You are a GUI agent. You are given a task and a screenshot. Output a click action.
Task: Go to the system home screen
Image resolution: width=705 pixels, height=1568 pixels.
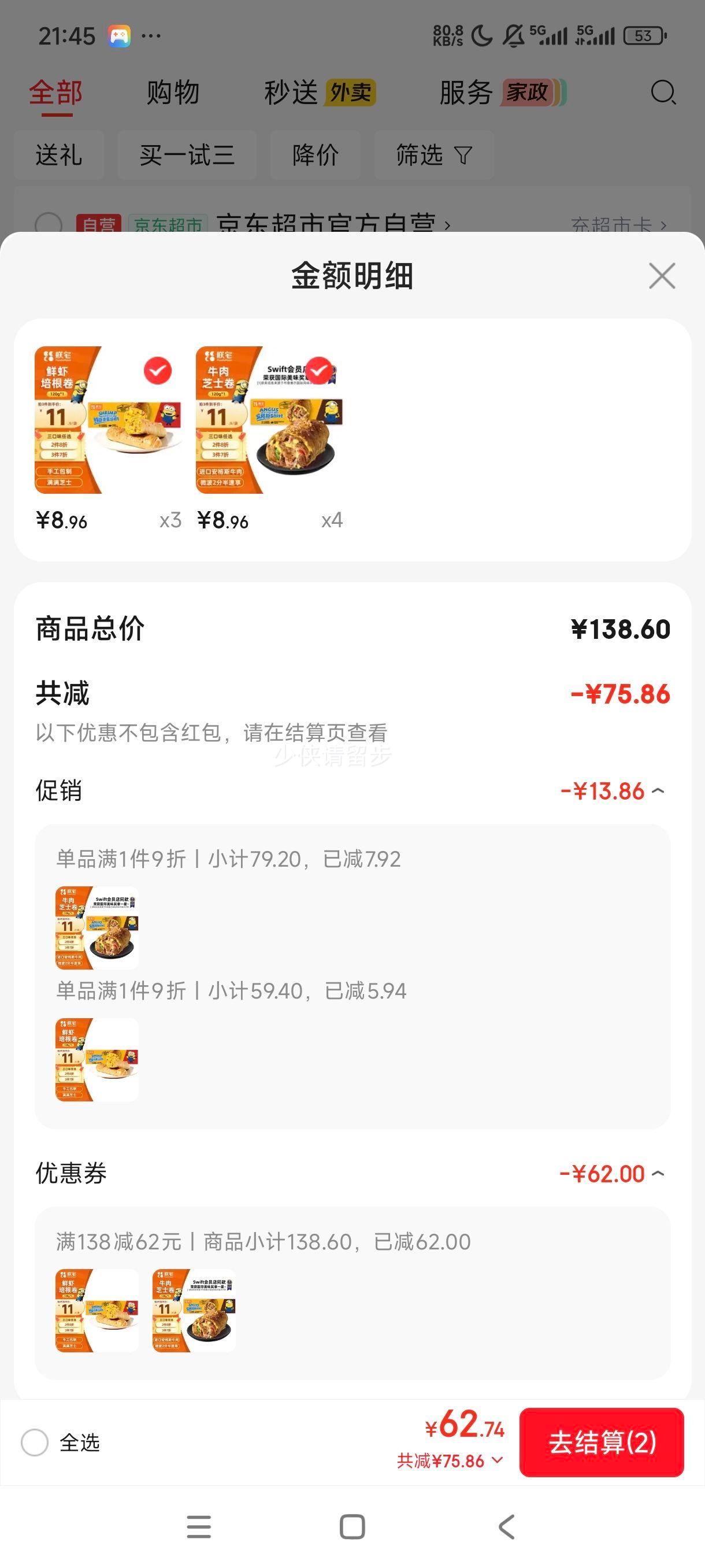[352, 1526]
